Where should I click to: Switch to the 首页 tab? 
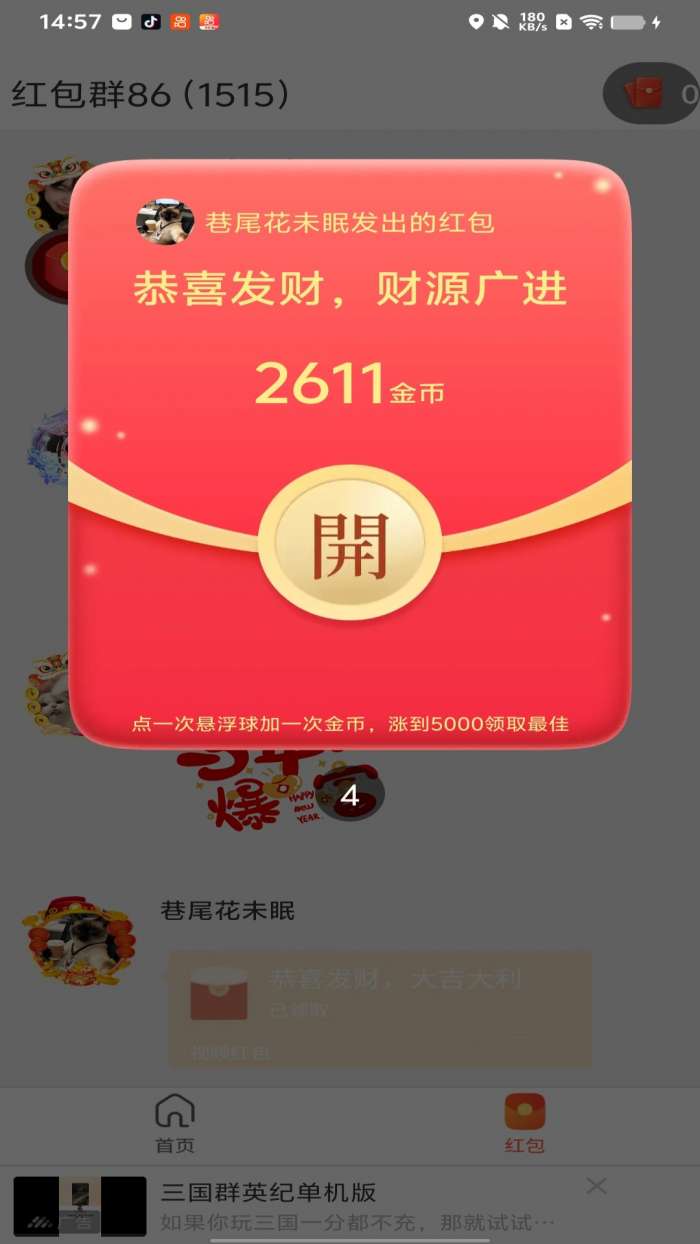tap(175, 1123)
